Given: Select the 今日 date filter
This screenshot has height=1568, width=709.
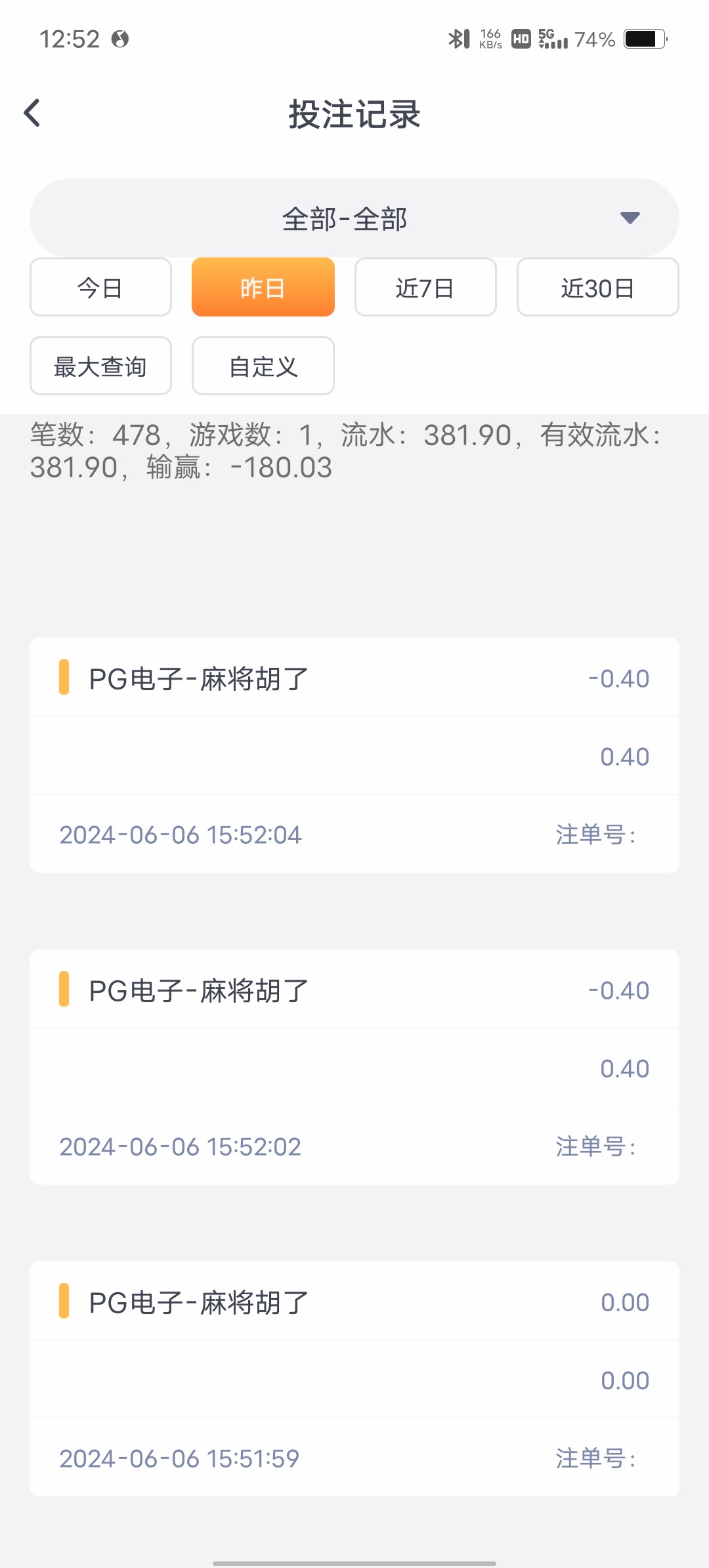Looking at the screenshot, I should 100,288.
